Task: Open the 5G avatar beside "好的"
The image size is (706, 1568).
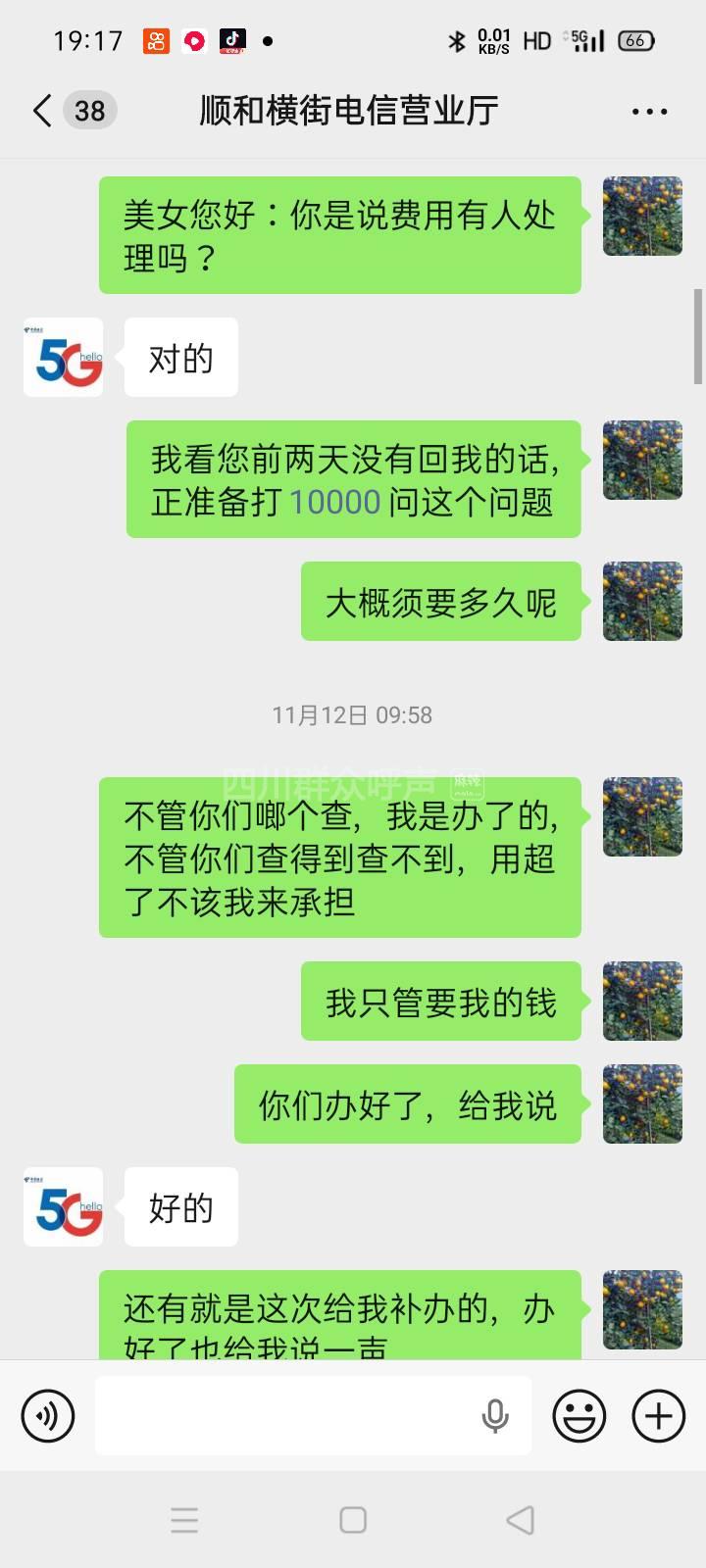Action: pos(64,1207)
